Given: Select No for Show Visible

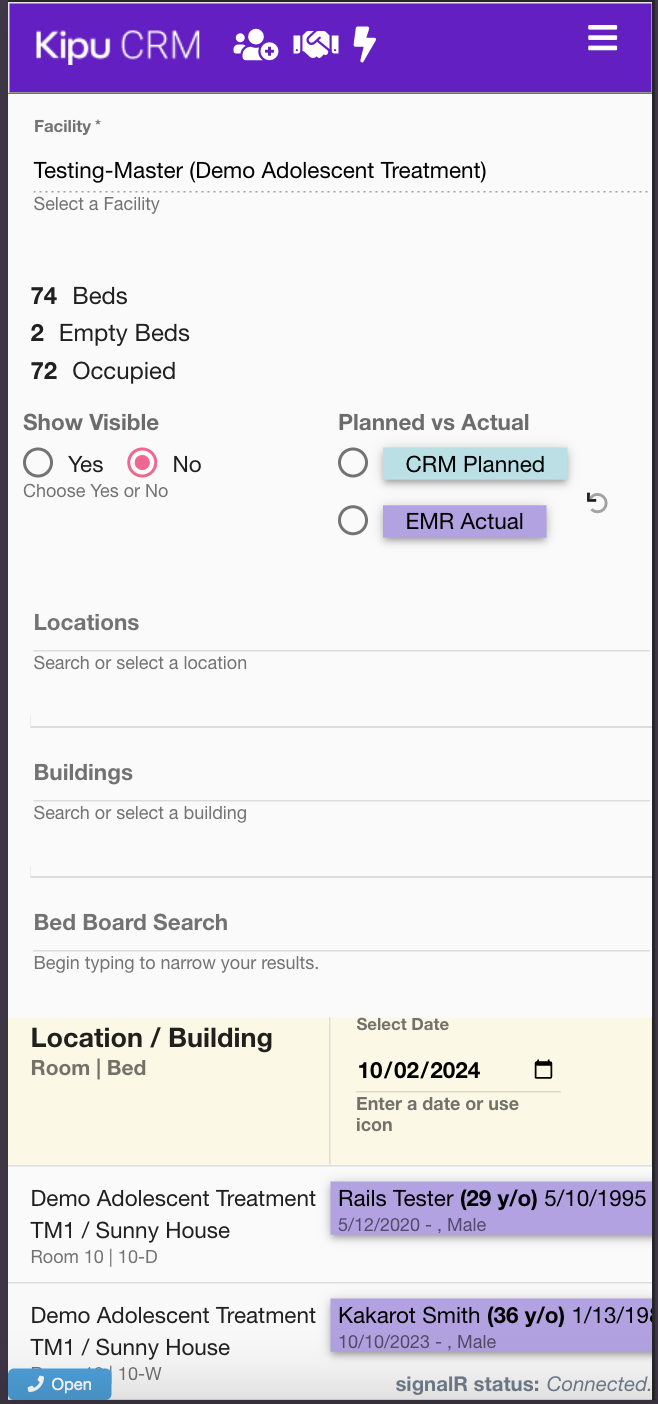Looking at the screenshot, I should (x=143, y=463).
